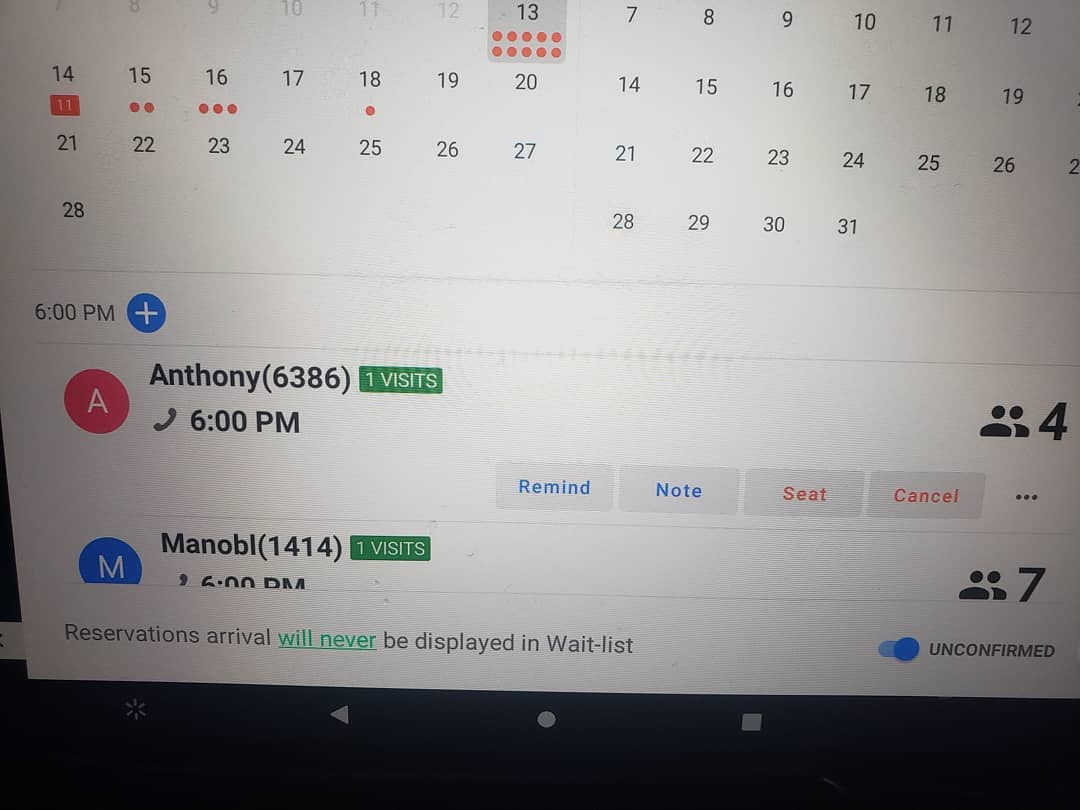Send a reminder to Anthony
The height and width of the screenshot is (810, 1080).
click(x=554, y=487)
